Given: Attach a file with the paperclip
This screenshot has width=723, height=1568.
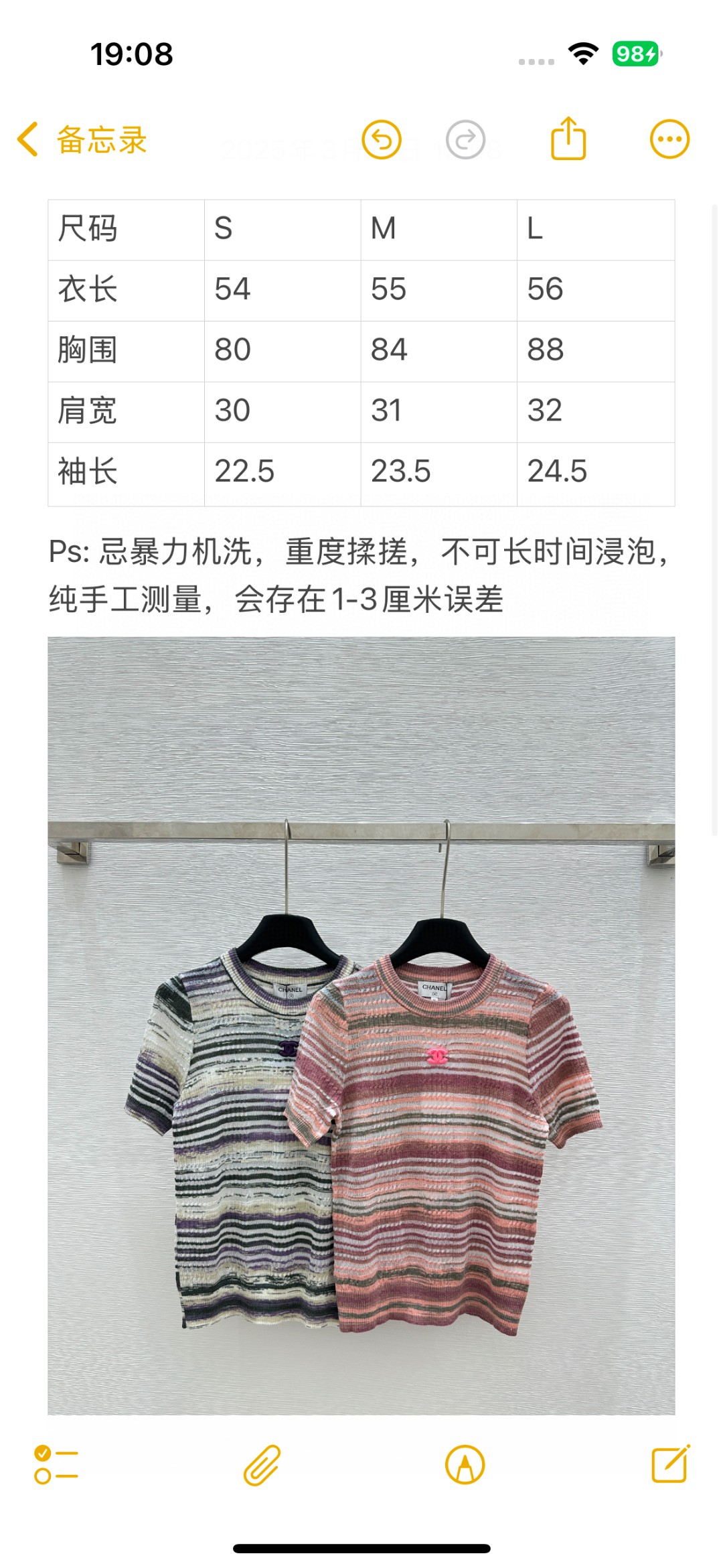Looking at the screenshot, I should click(x=262, y=1465).
